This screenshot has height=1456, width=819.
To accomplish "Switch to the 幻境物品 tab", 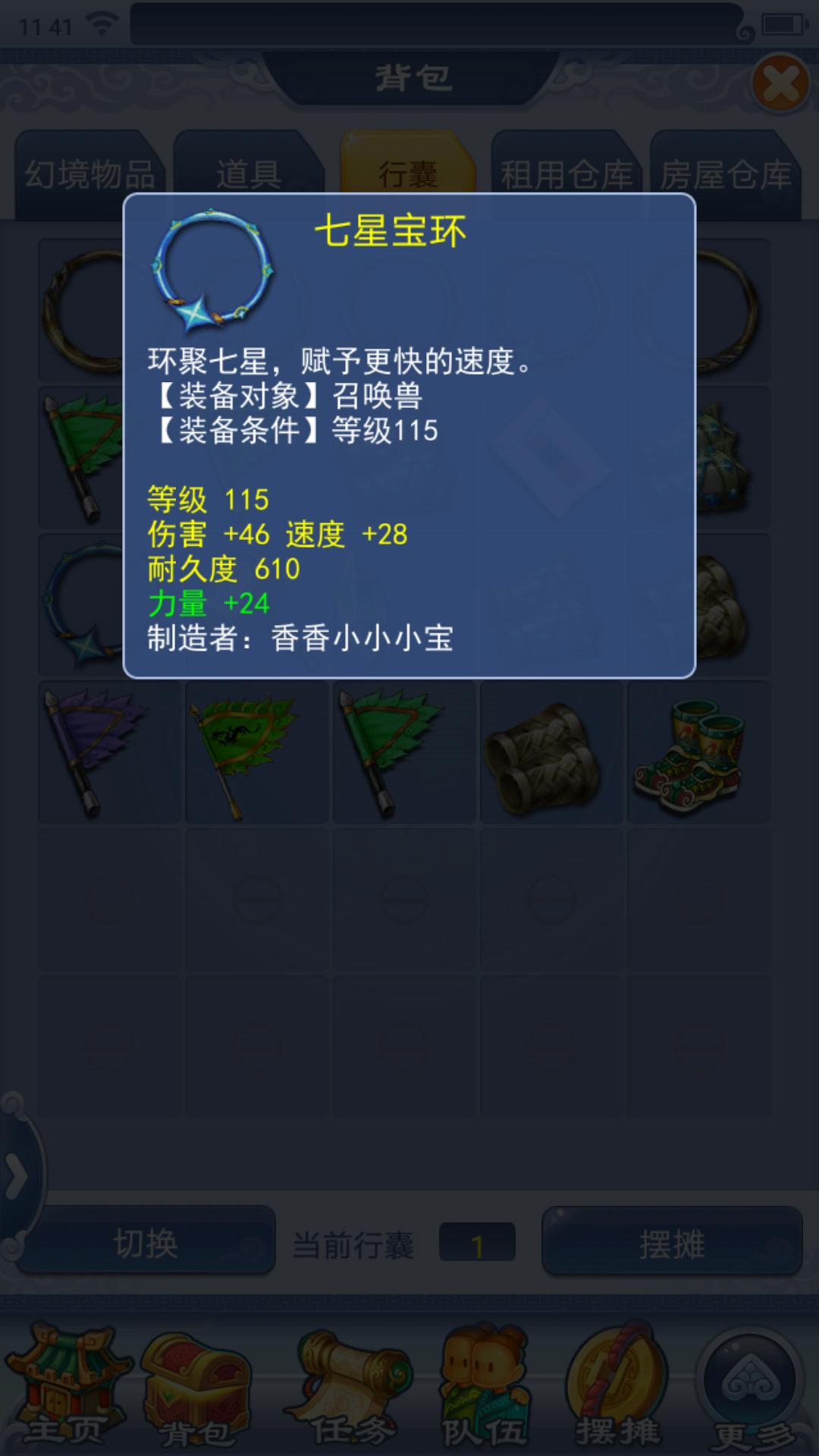I will pos(89,175).
